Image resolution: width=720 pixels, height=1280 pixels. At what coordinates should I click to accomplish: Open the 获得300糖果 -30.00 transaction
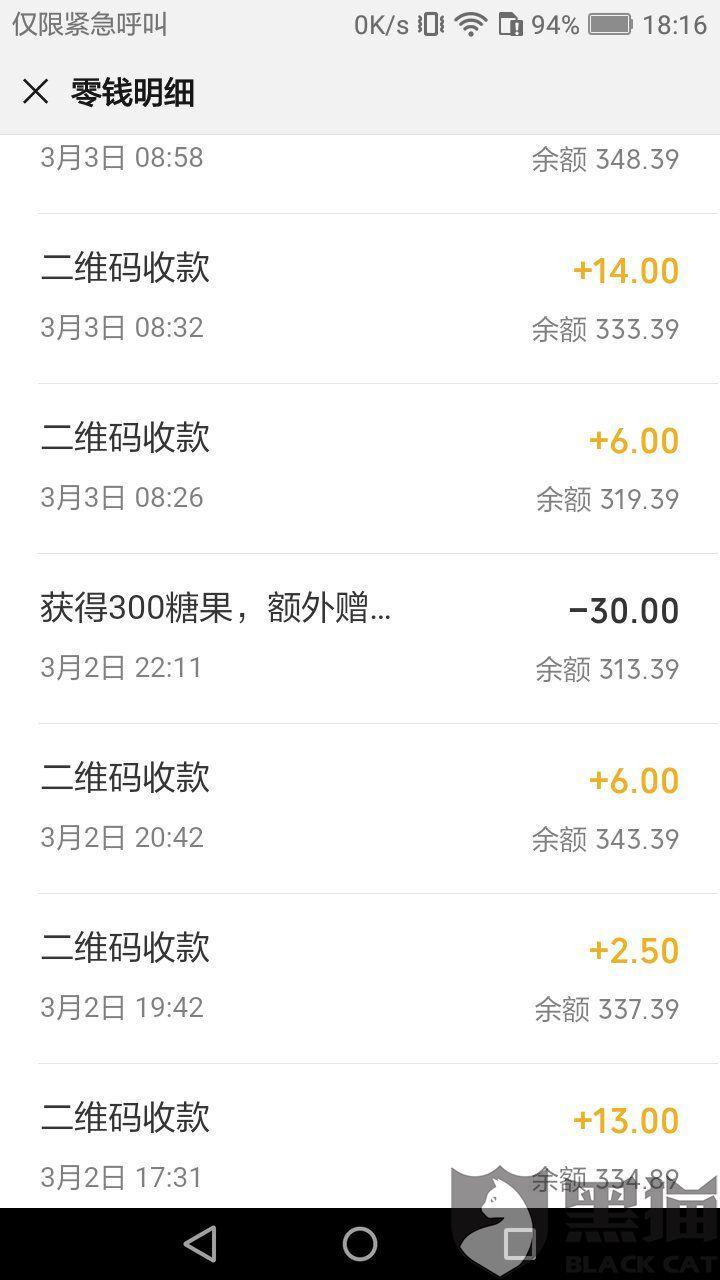click(x=360, y=638)
